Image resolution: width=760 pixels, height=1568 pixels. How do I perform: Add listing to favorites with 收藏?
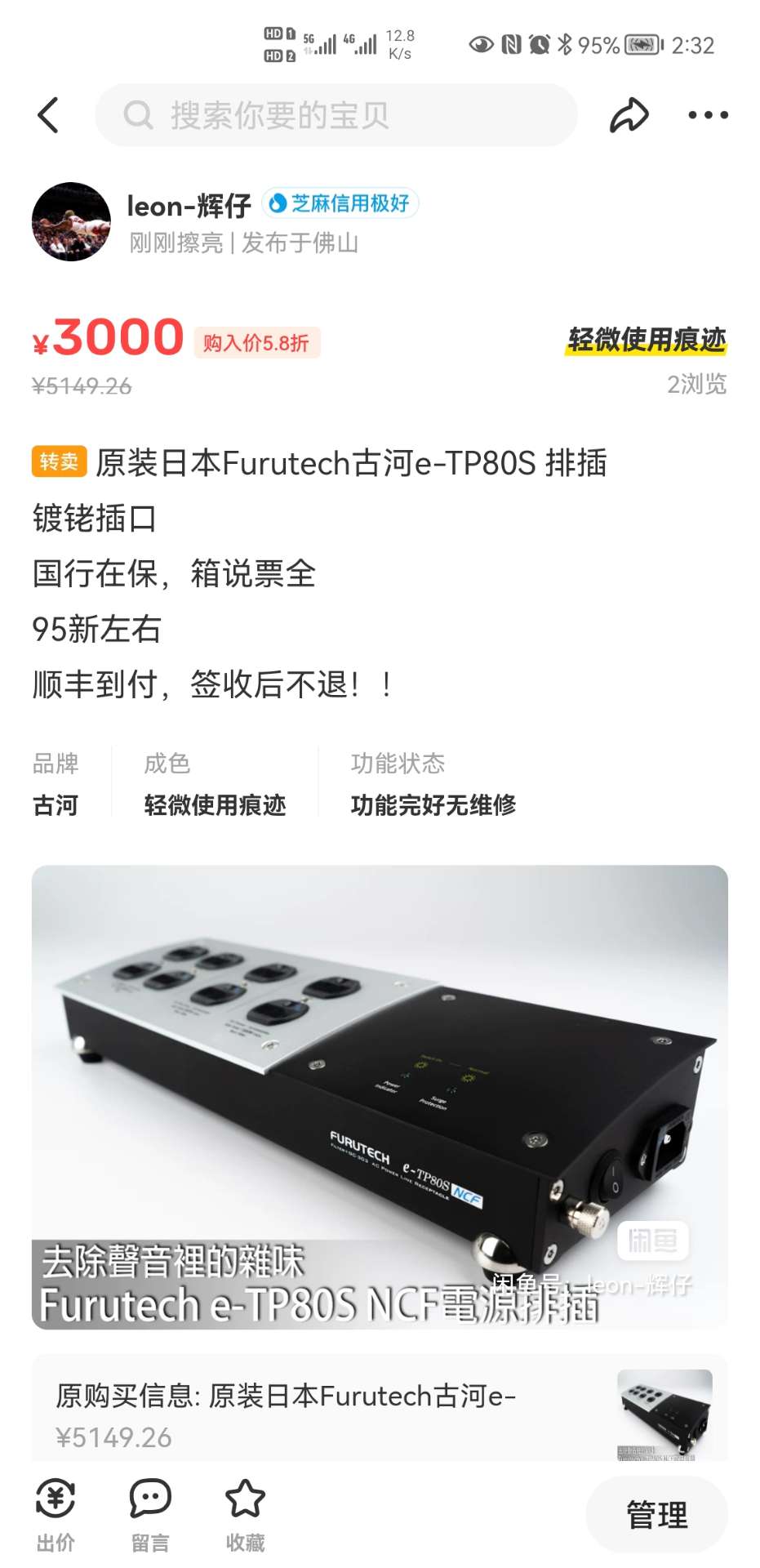click(245, 1515)
